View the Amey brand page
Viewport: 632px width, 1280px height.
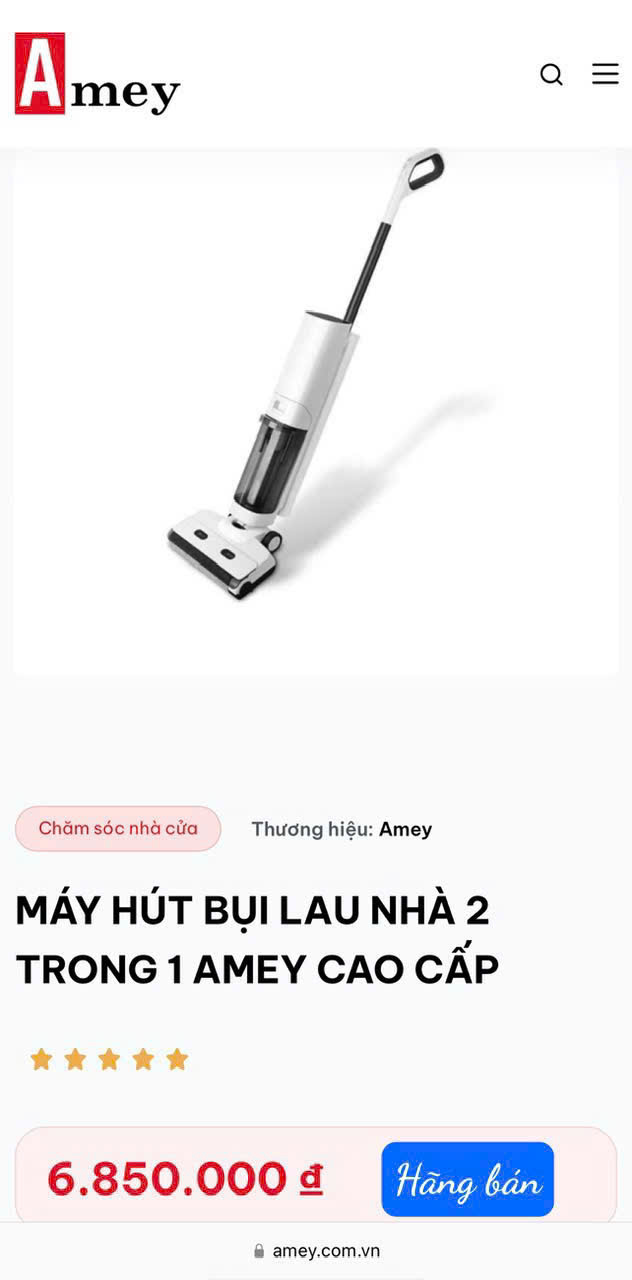pyautogui.click(x=405, y=829)
